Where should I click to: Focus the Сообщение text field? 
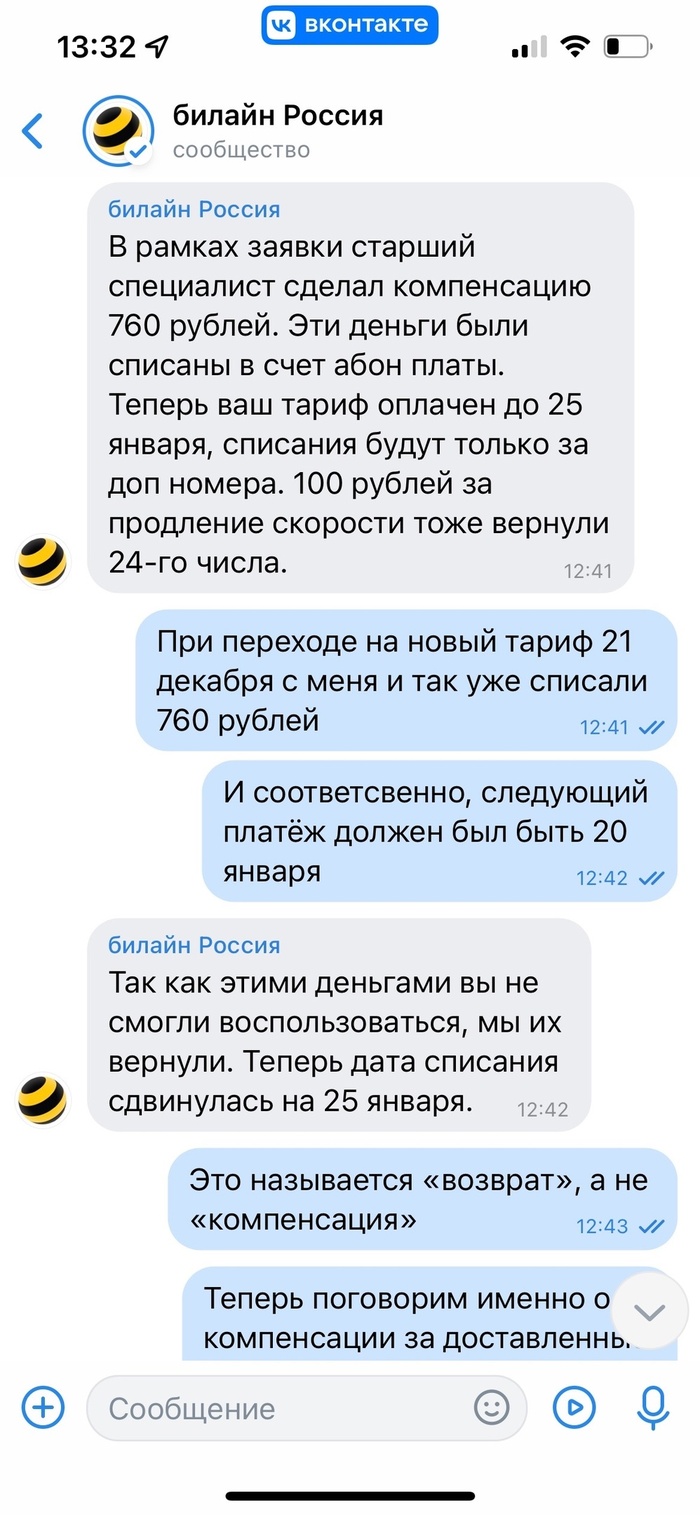285,1408
